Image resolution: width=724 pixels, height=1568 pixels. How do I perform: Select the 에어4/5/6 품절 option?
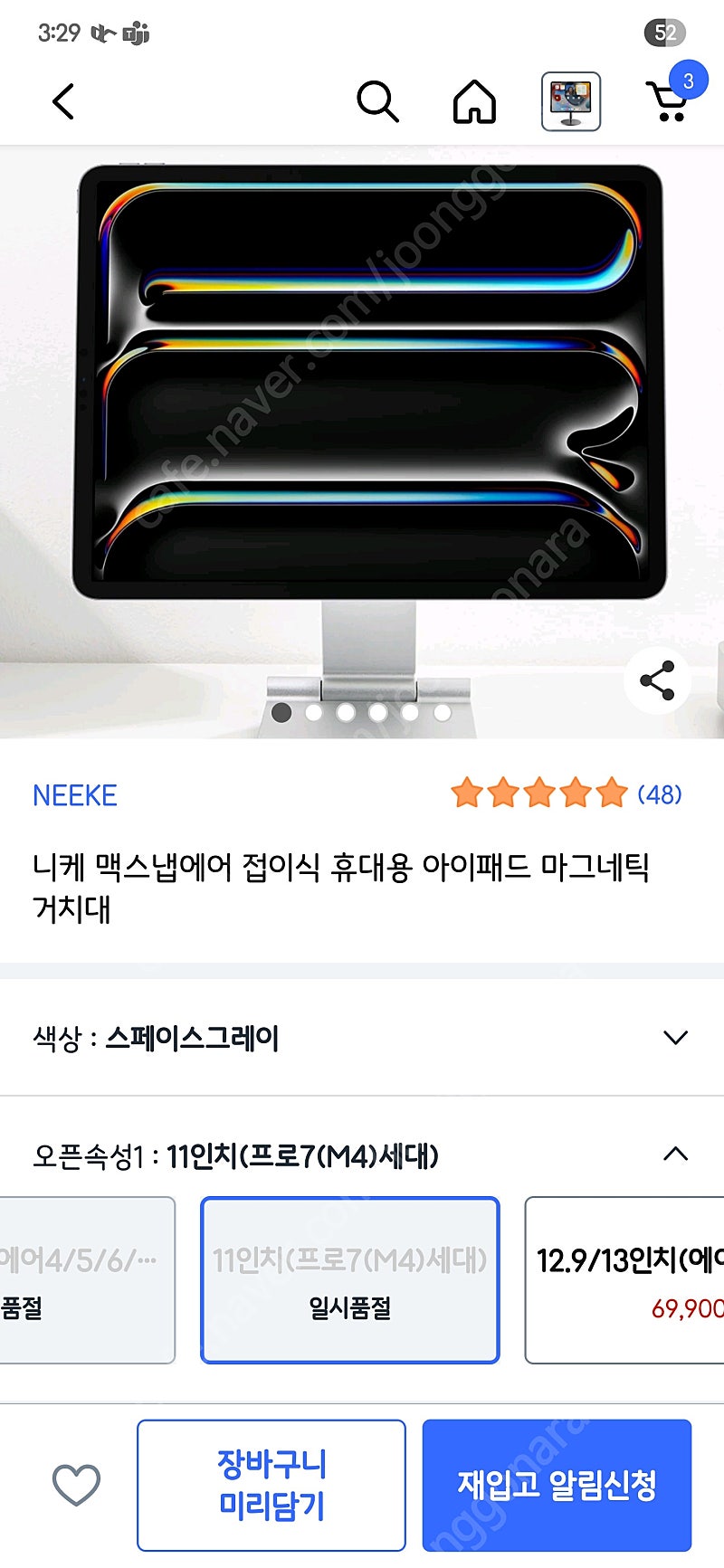pyautogui.click(x=86, y=1280)
